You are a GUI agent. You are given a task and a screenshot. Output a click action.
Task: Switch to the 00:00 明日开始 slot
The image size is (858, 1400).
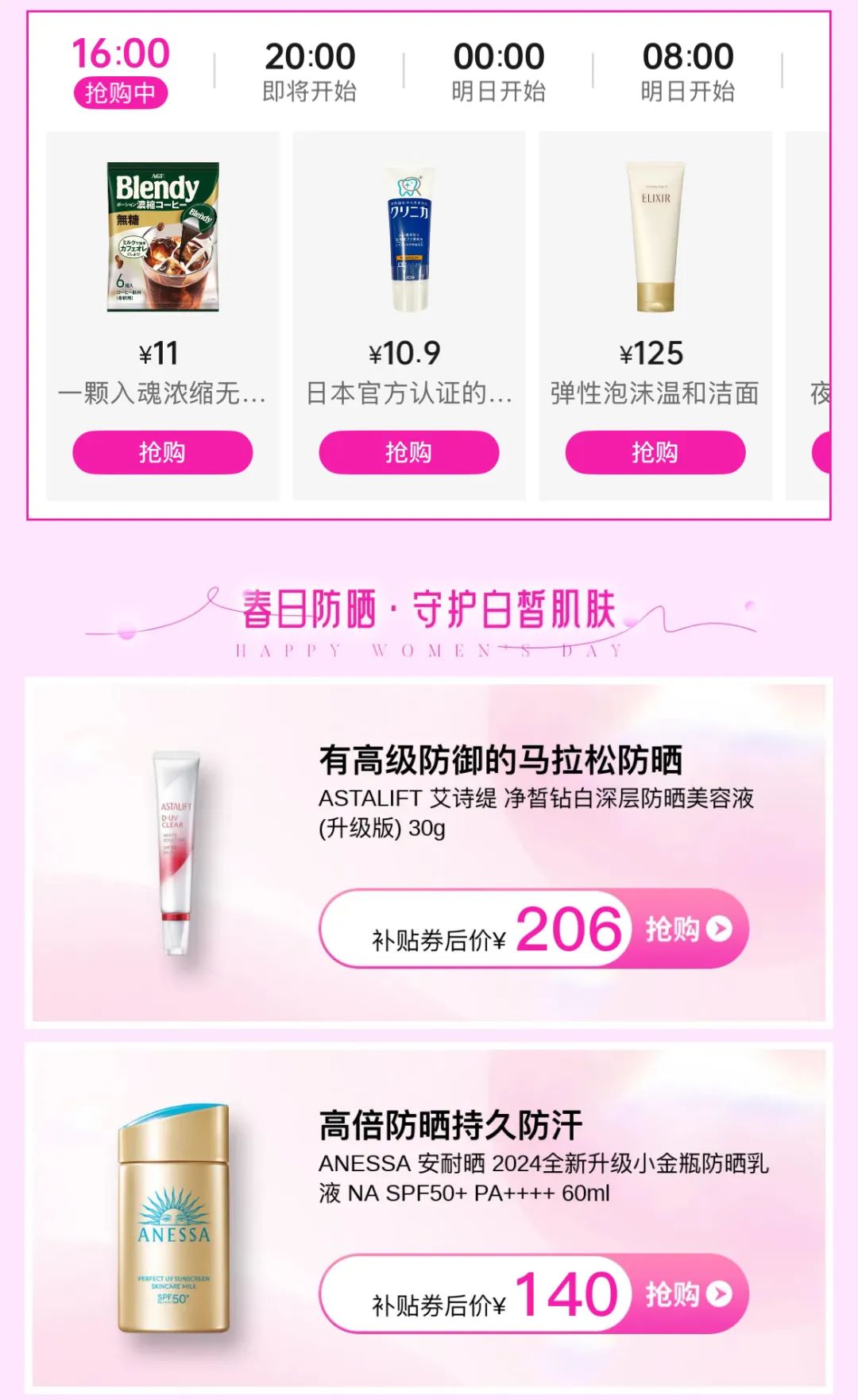pyautogui.click(x=499, y=72)
